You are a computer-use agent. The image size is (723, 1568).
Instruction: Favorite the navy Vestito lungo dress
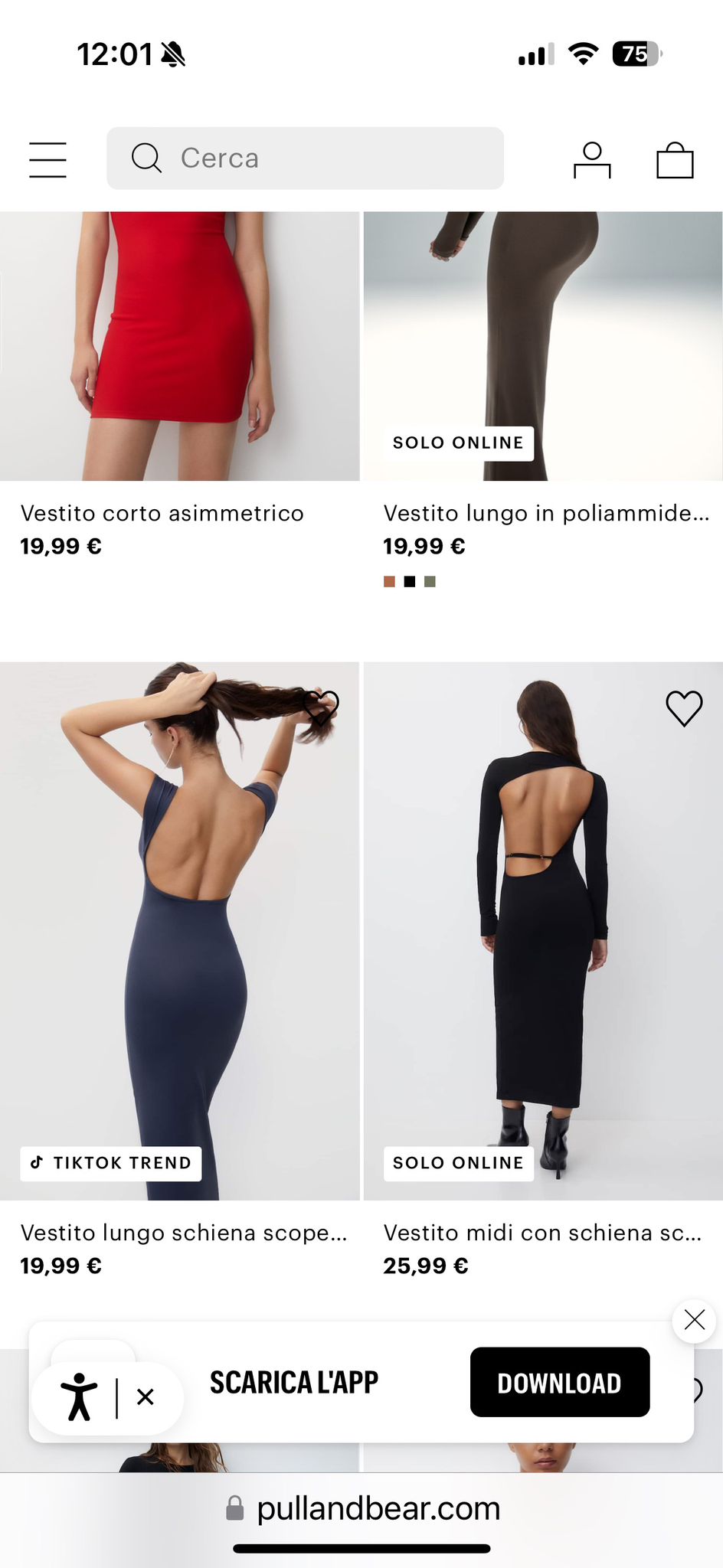(x=321, y=708)
